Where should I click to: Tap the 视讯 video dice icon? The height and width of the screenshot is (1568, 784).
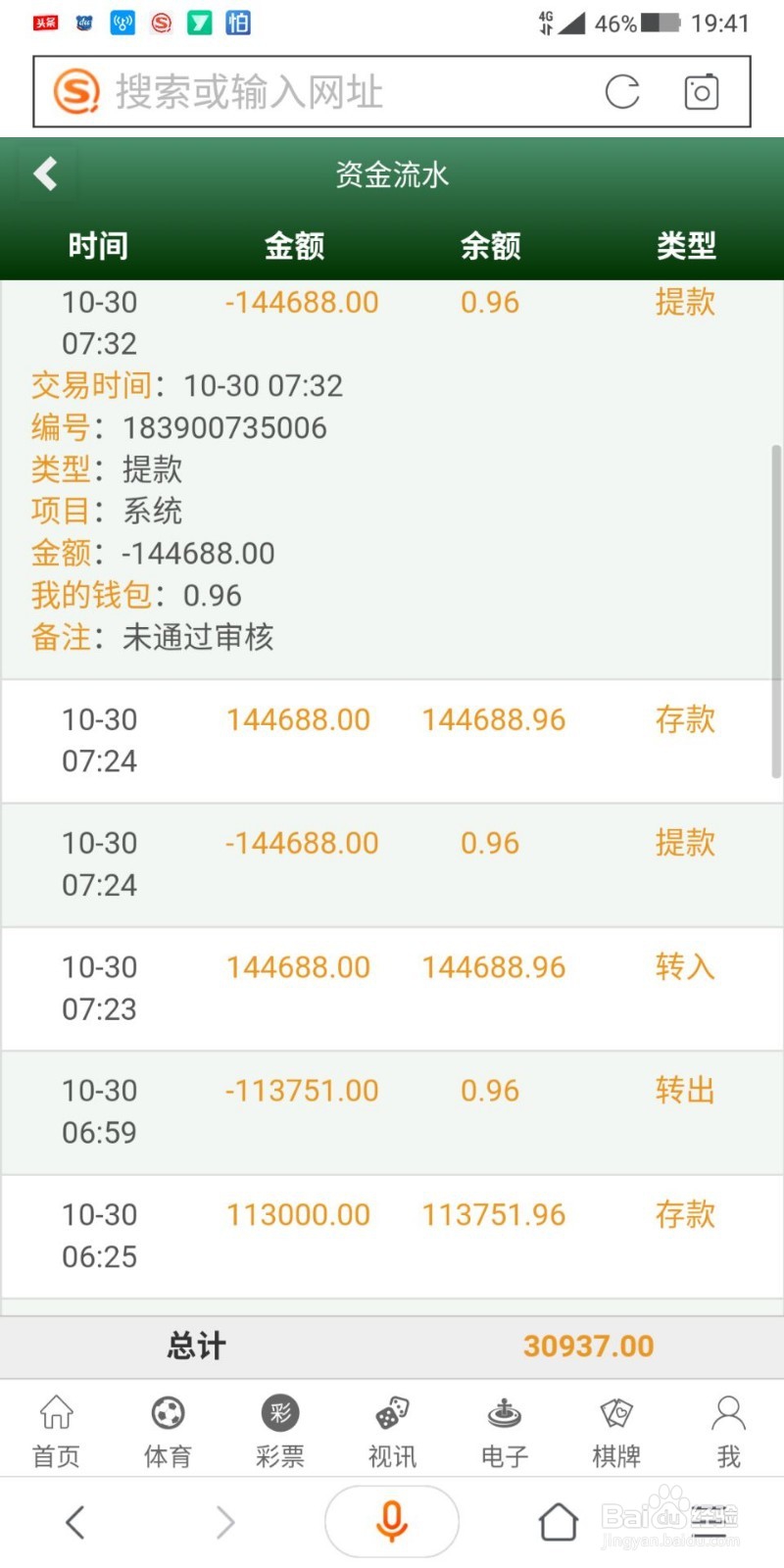coord(391,1426)
